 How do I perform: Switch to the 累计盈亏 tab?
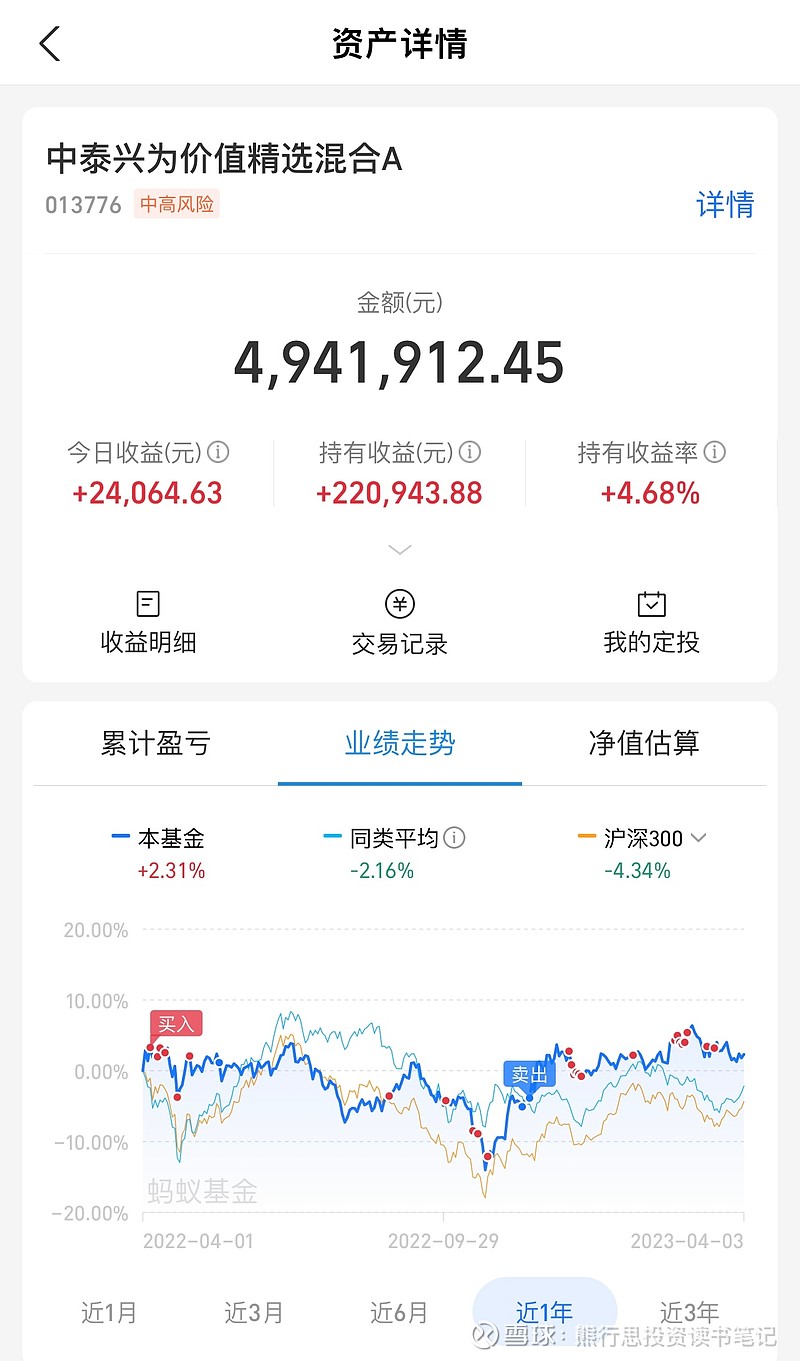pyautogui.click(x=156, y=743)
